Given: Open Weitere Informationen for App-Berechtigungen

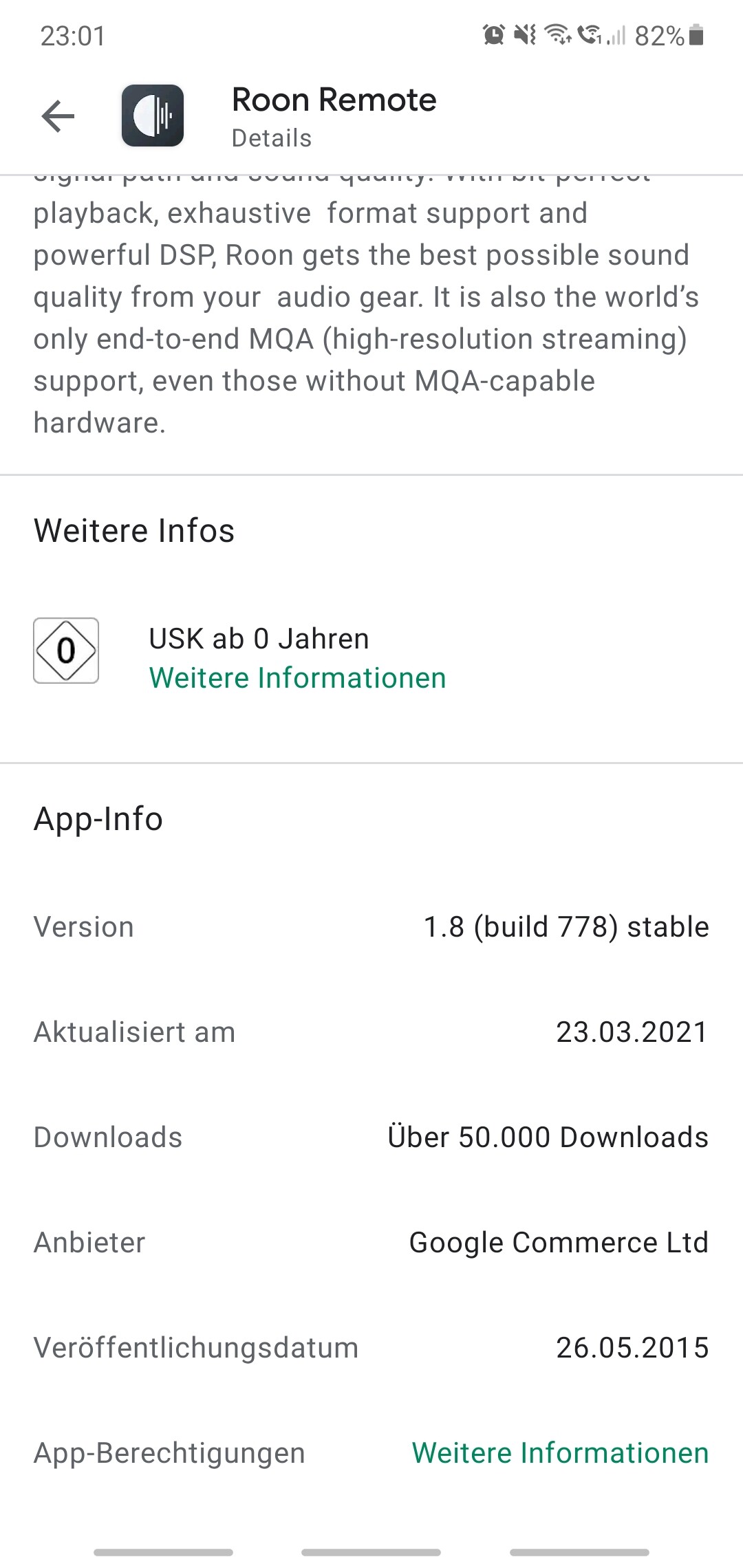Looking at the screenshot, I should (560, 1453).
